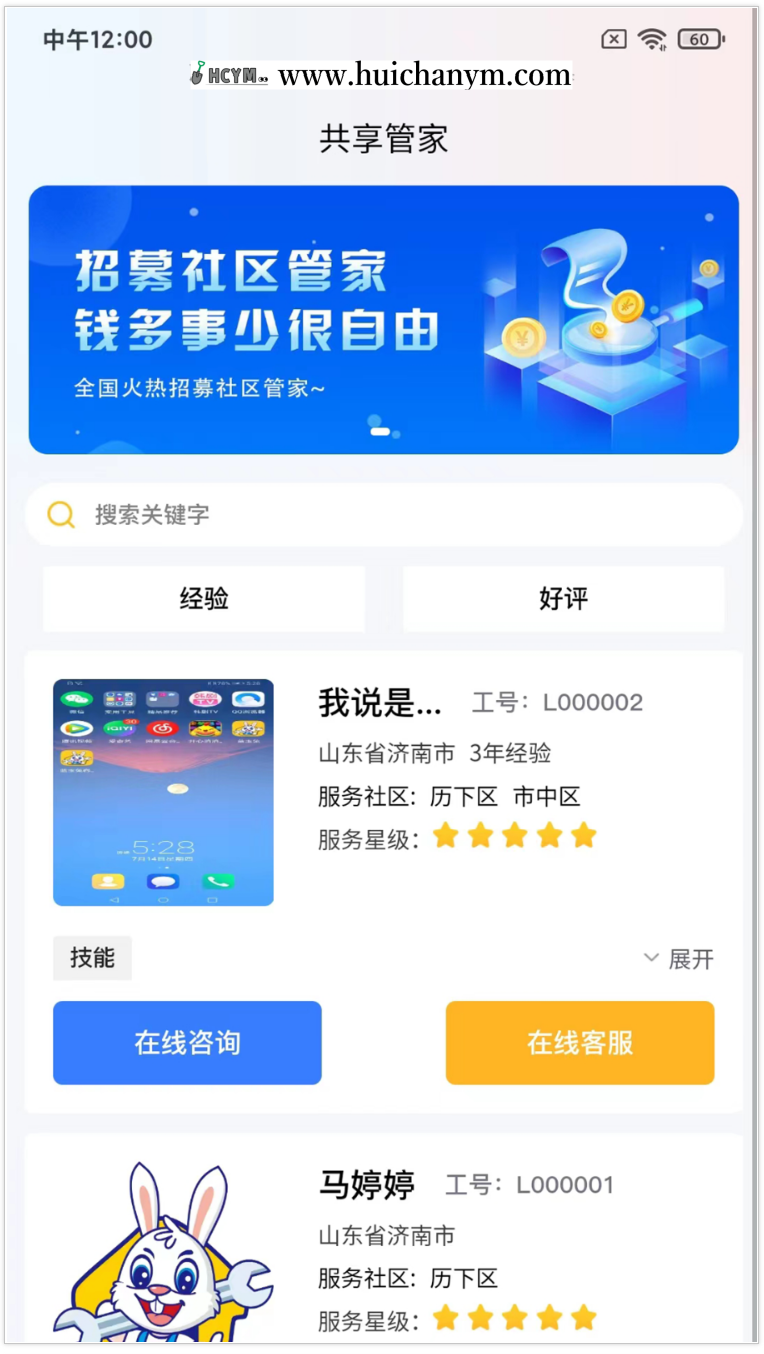Expand the 展开 skills section

pyautogui.click(x=691, y=958)
